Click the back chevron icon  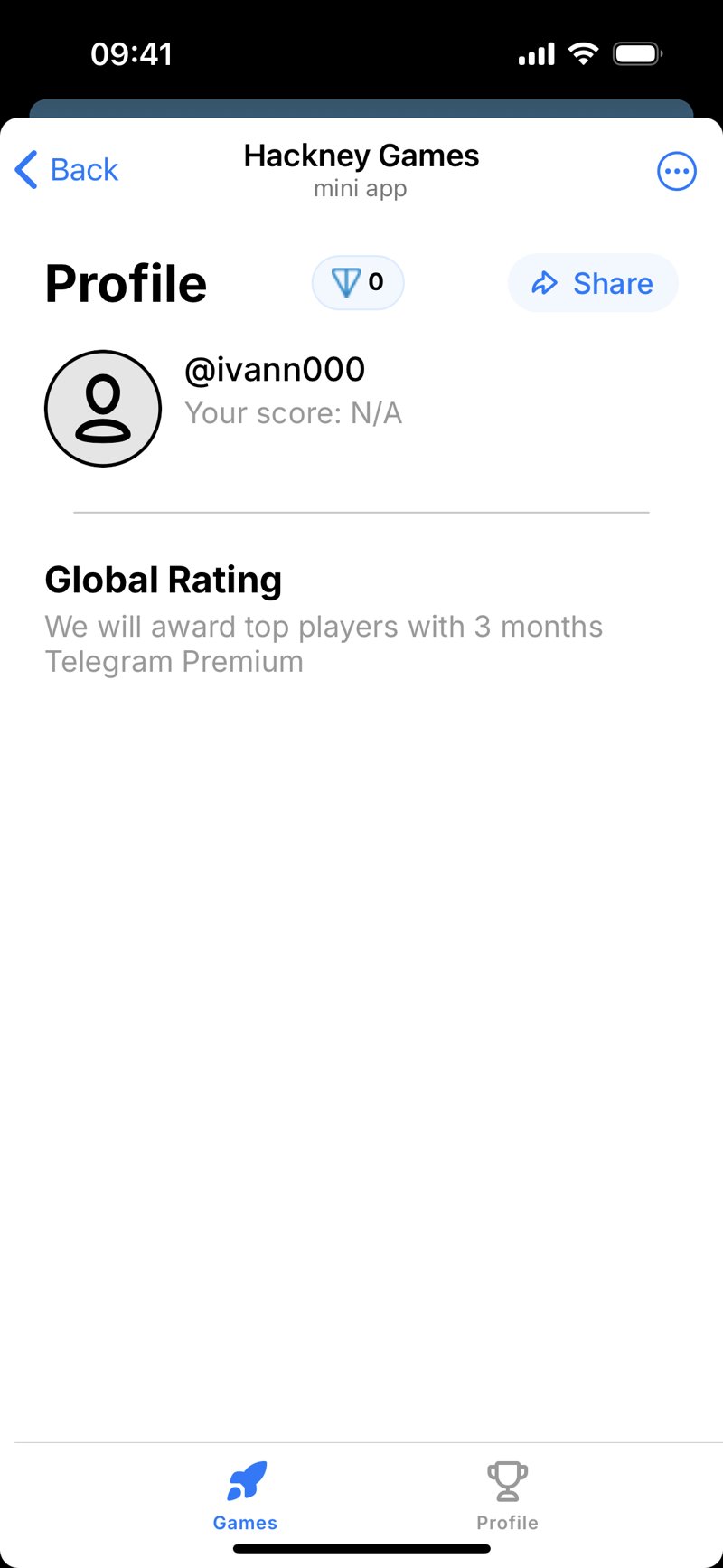pyautogui.click(x=25, y=169)
